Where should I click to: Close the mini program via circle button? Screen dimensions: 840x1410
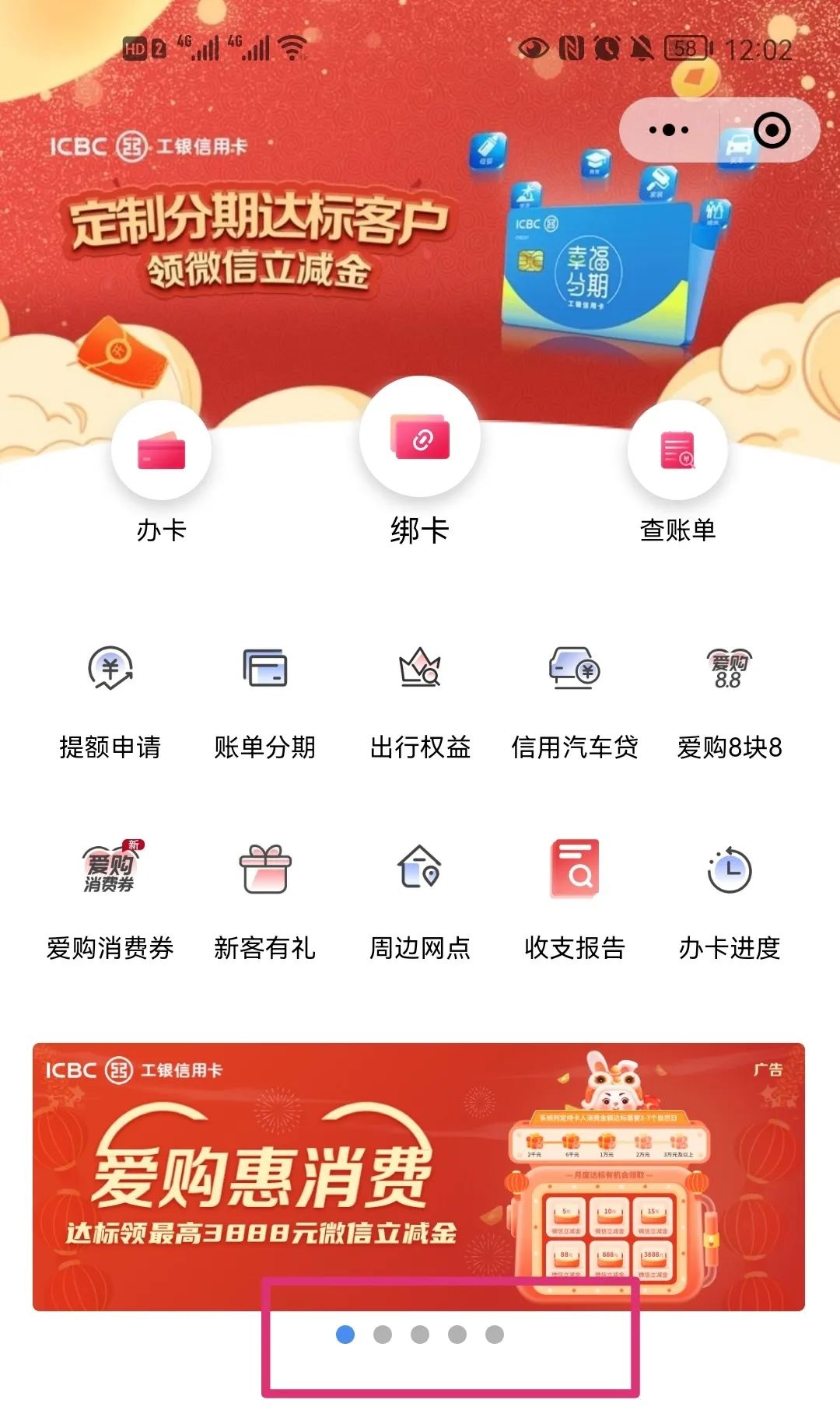click(772, 131)
